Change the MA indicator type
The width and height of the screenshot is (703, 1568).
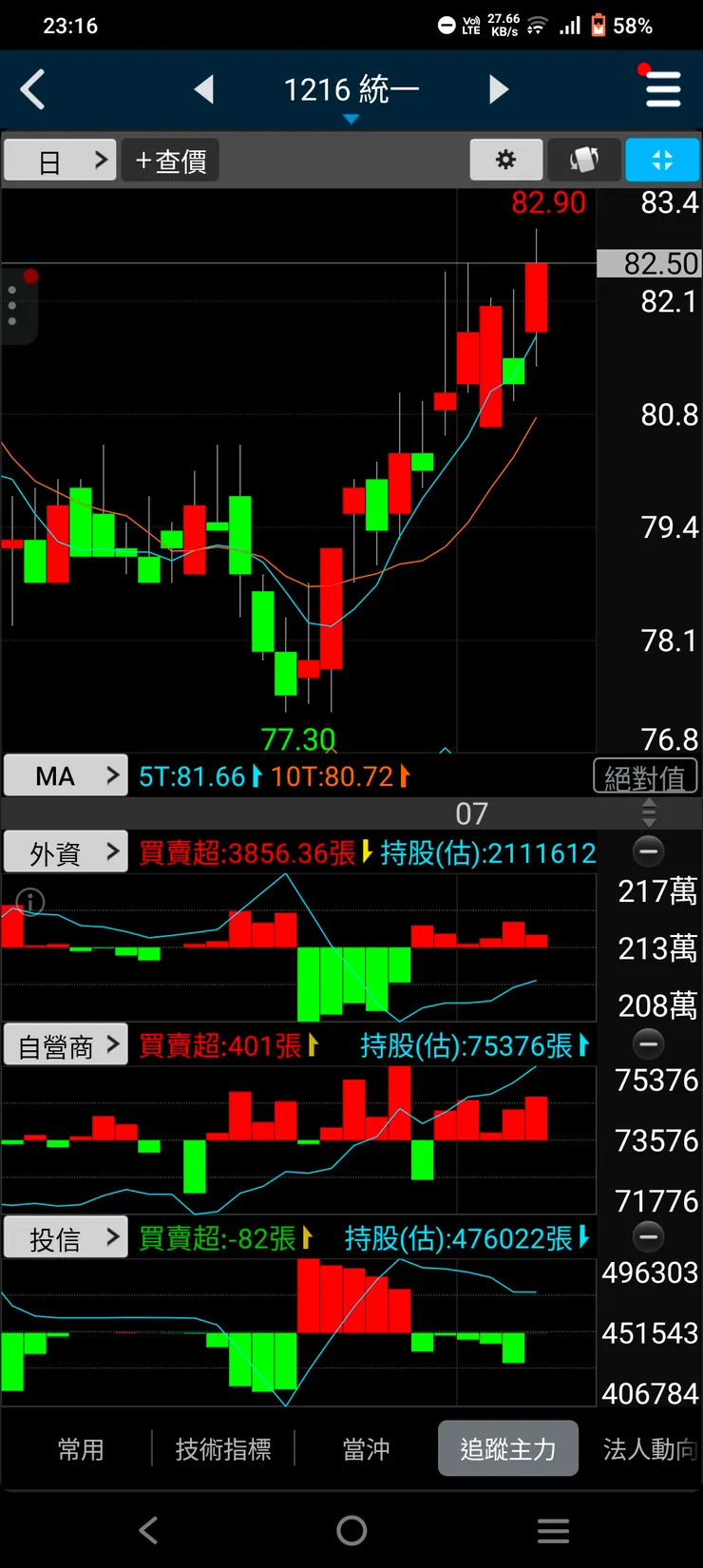[66, 775]
